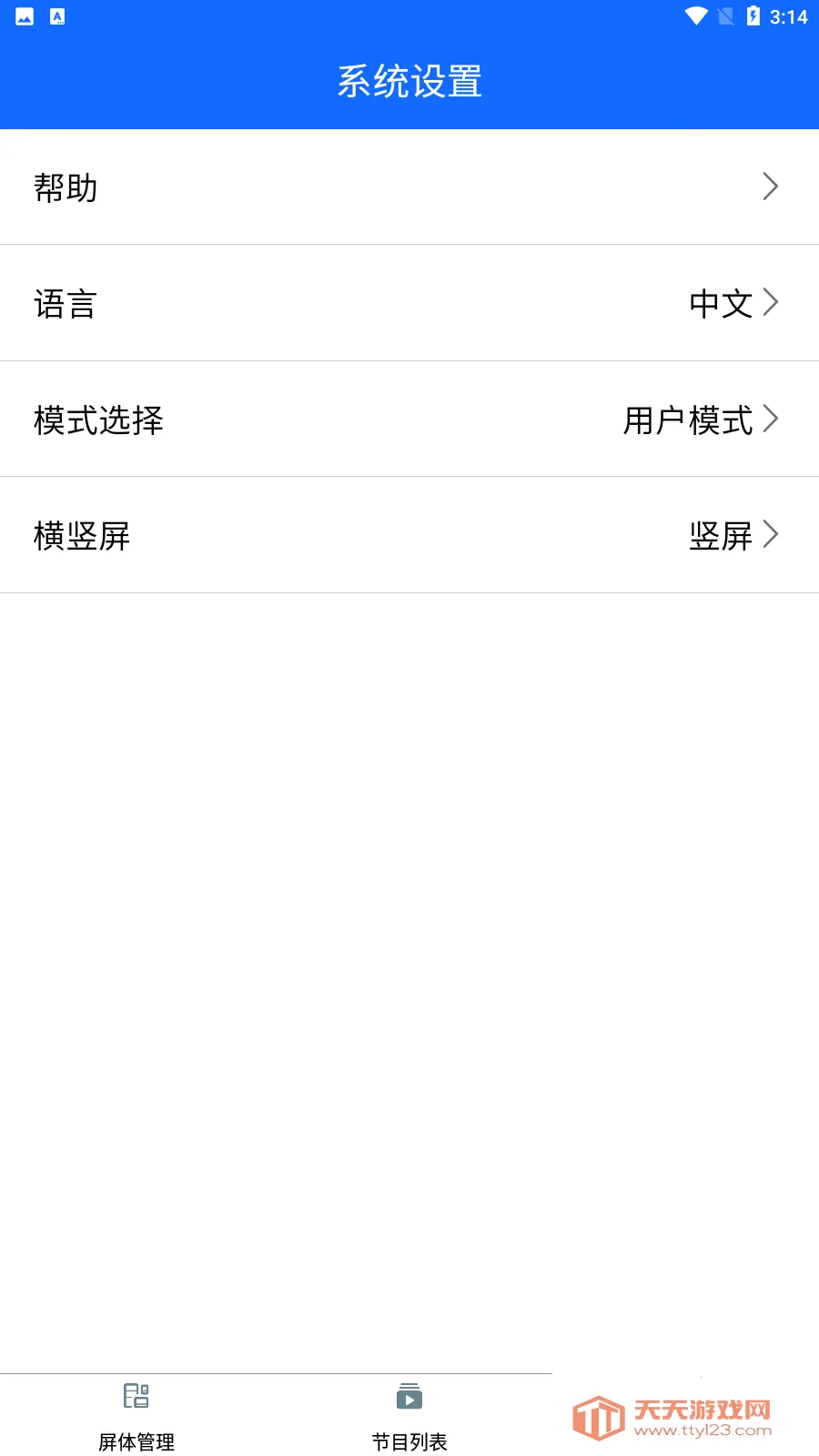Select the 中文 language value
The width and height of the screenshot is (819, 1456).
722,303
